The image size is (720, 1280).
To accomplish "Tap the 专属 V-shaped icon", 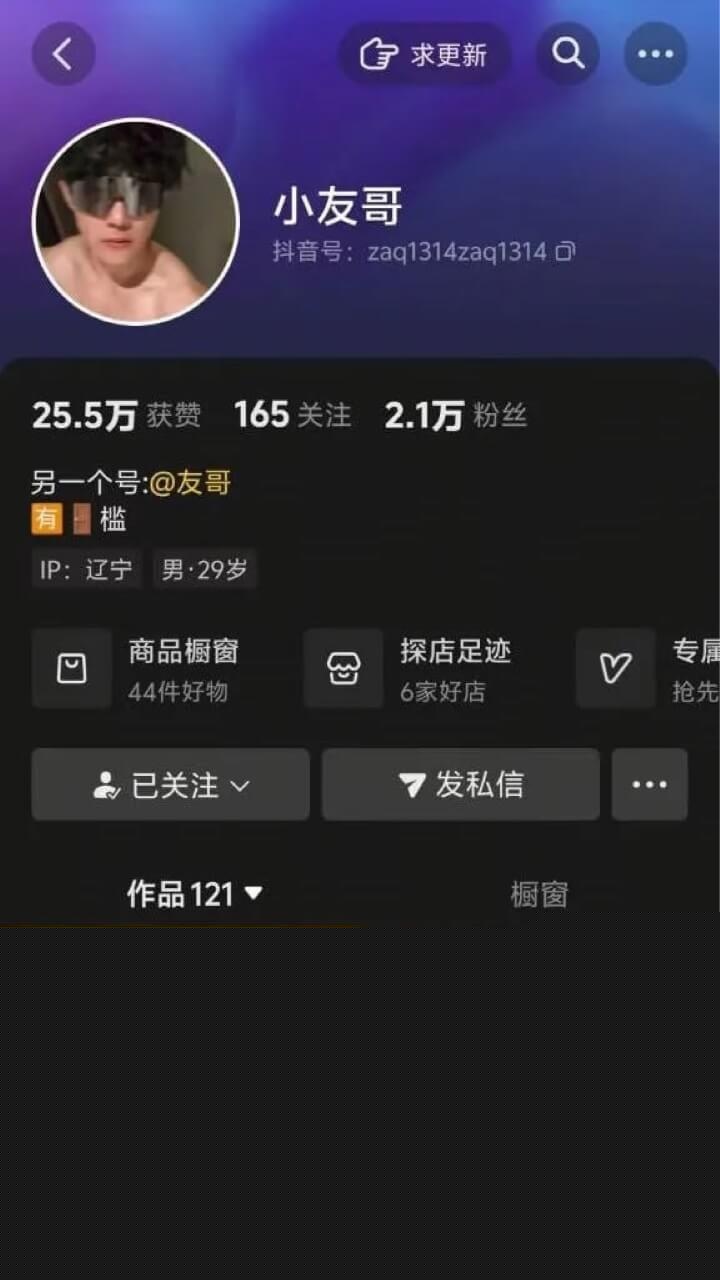I will point(615,668).
